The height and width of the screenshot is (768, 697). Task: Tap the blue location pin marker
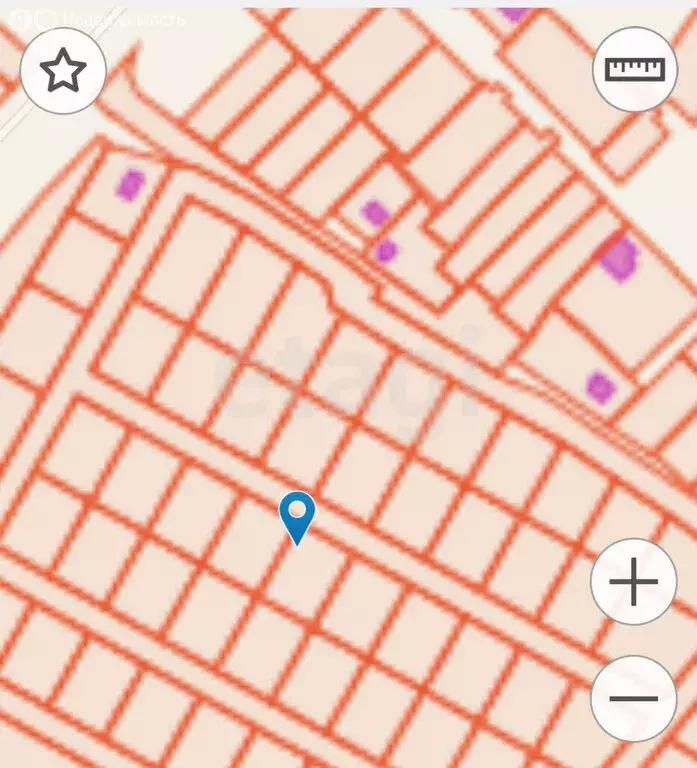click(297, 514)
